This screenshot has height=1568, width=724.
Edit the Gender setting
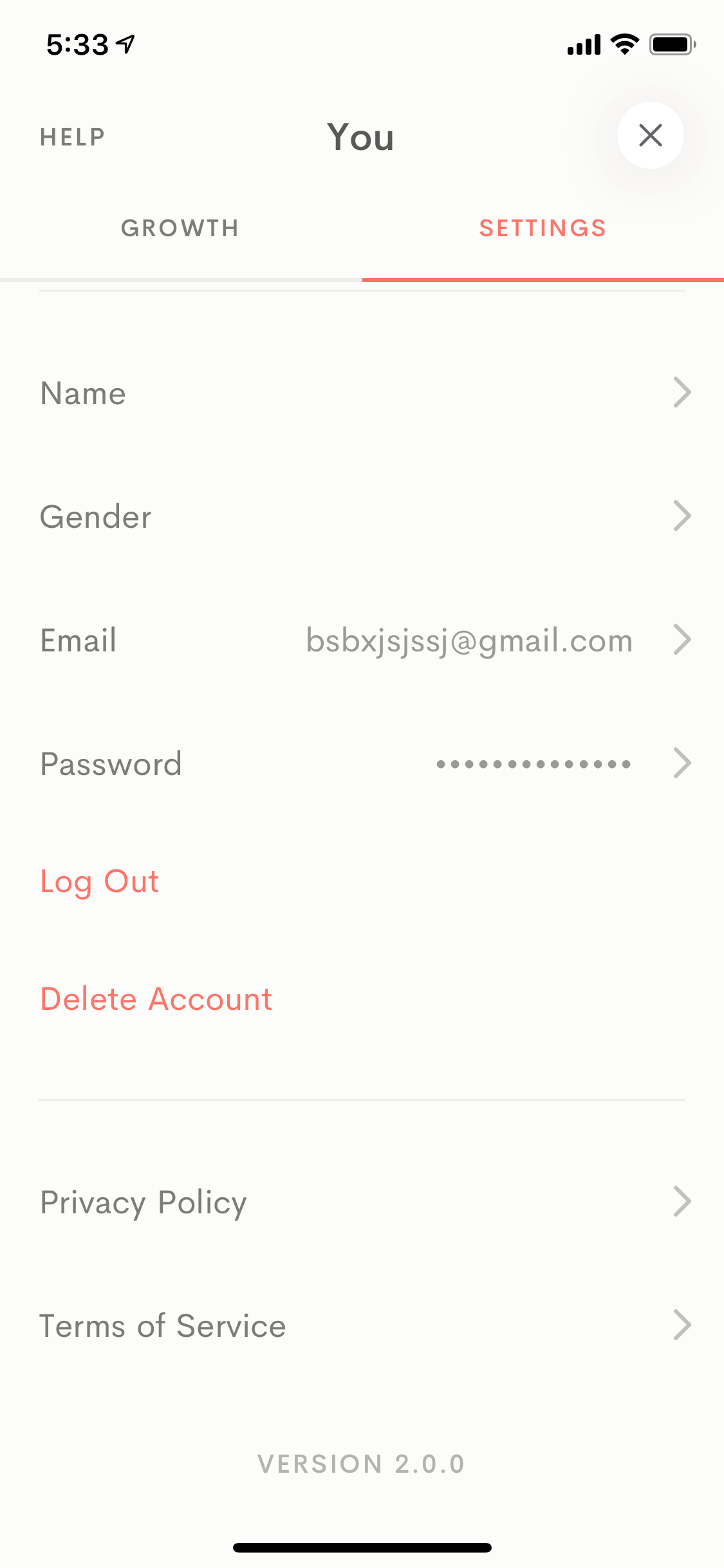point(362,516)
